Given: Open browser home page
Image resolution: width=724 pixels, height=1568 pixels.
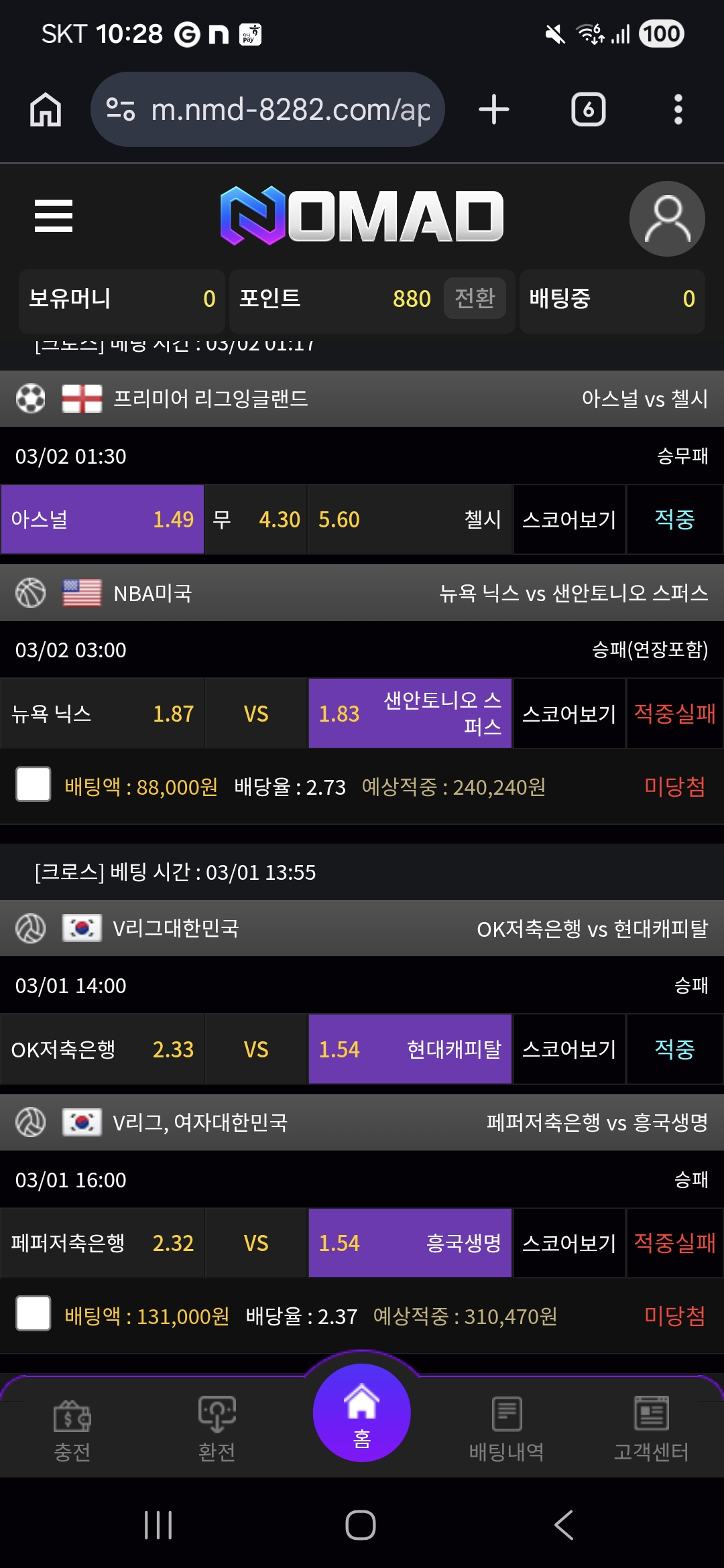Looking at the screenshot, I should (46, 109).
